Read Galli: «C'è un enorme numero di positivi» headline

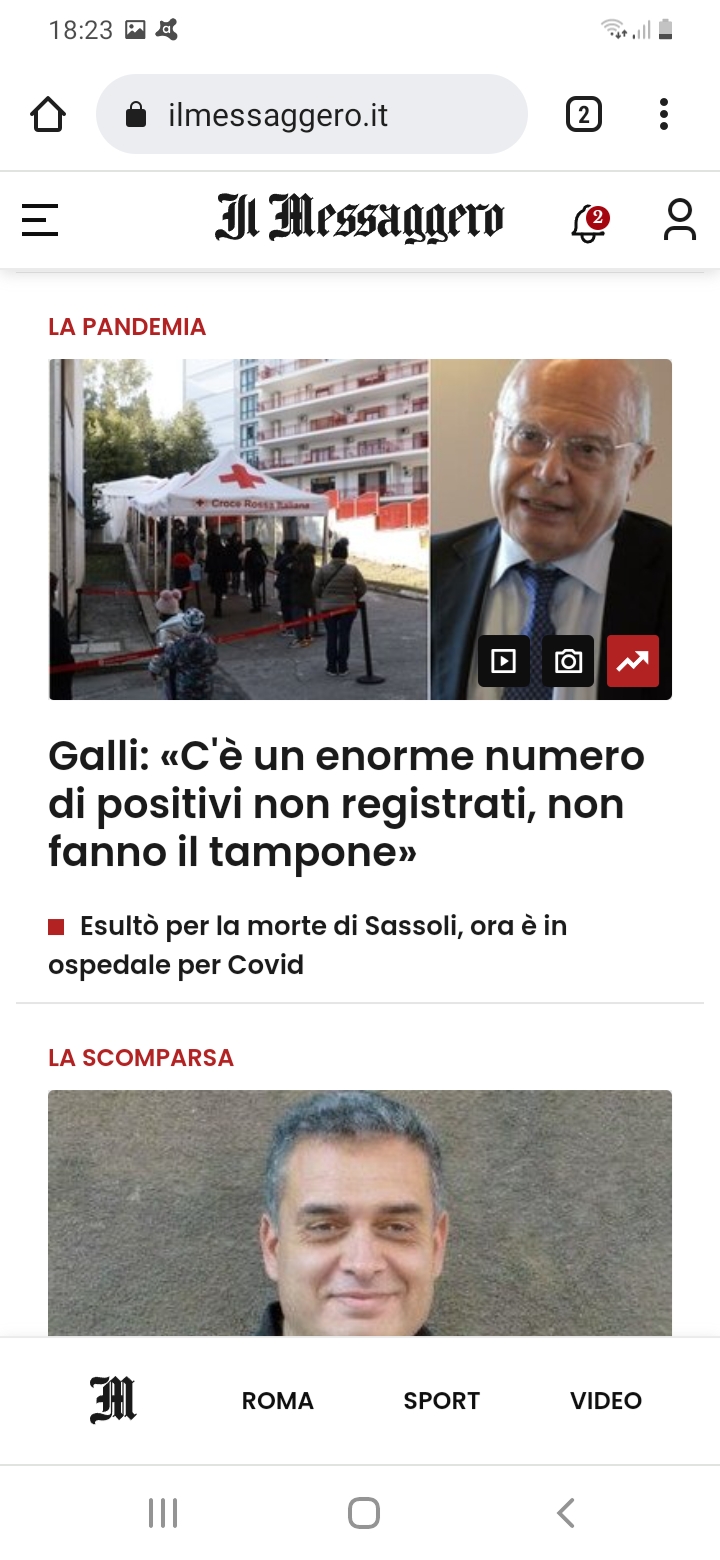coord(347,804)
